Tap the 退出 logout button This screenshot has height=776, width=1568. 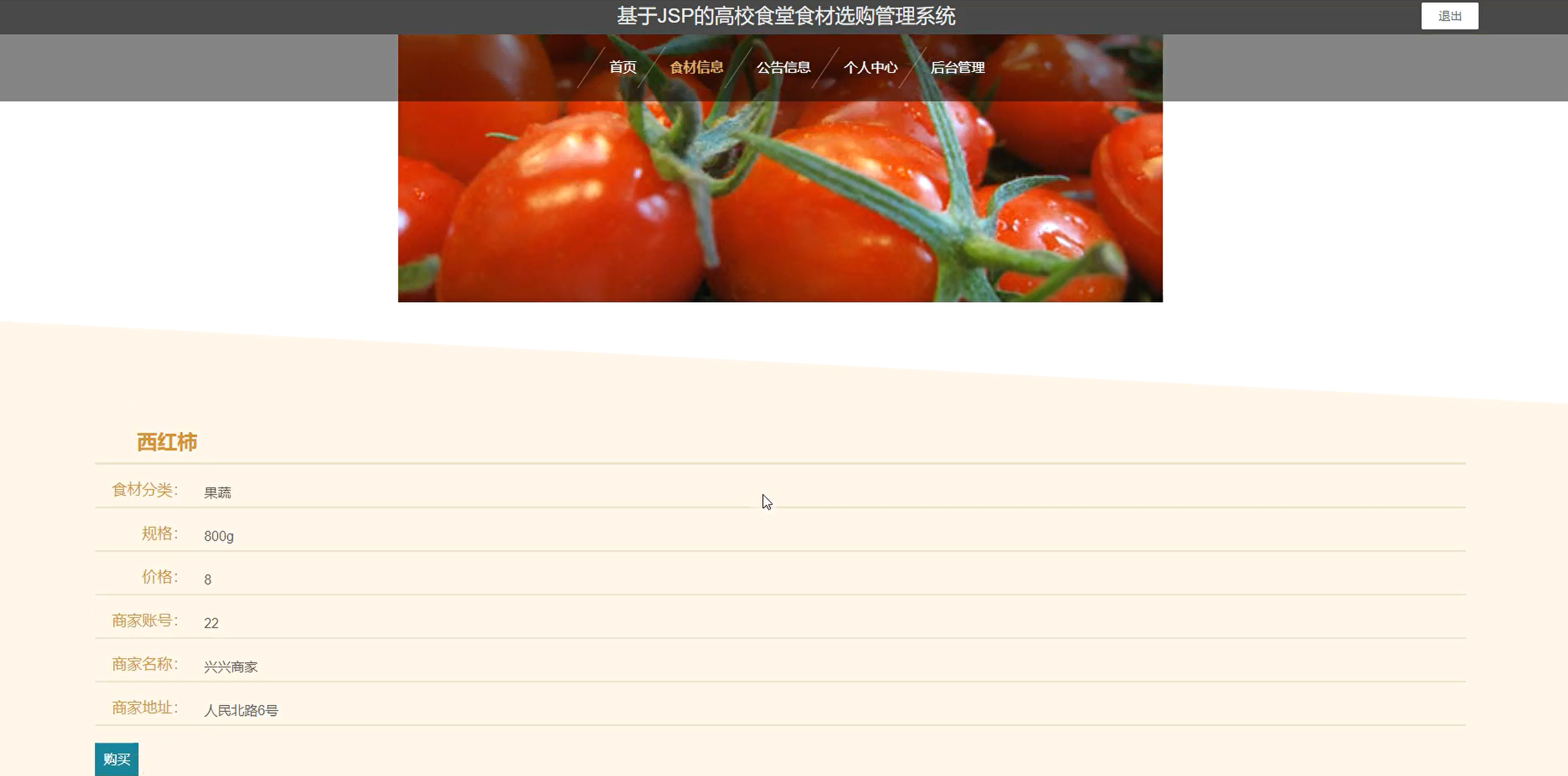click(1449, 16)
